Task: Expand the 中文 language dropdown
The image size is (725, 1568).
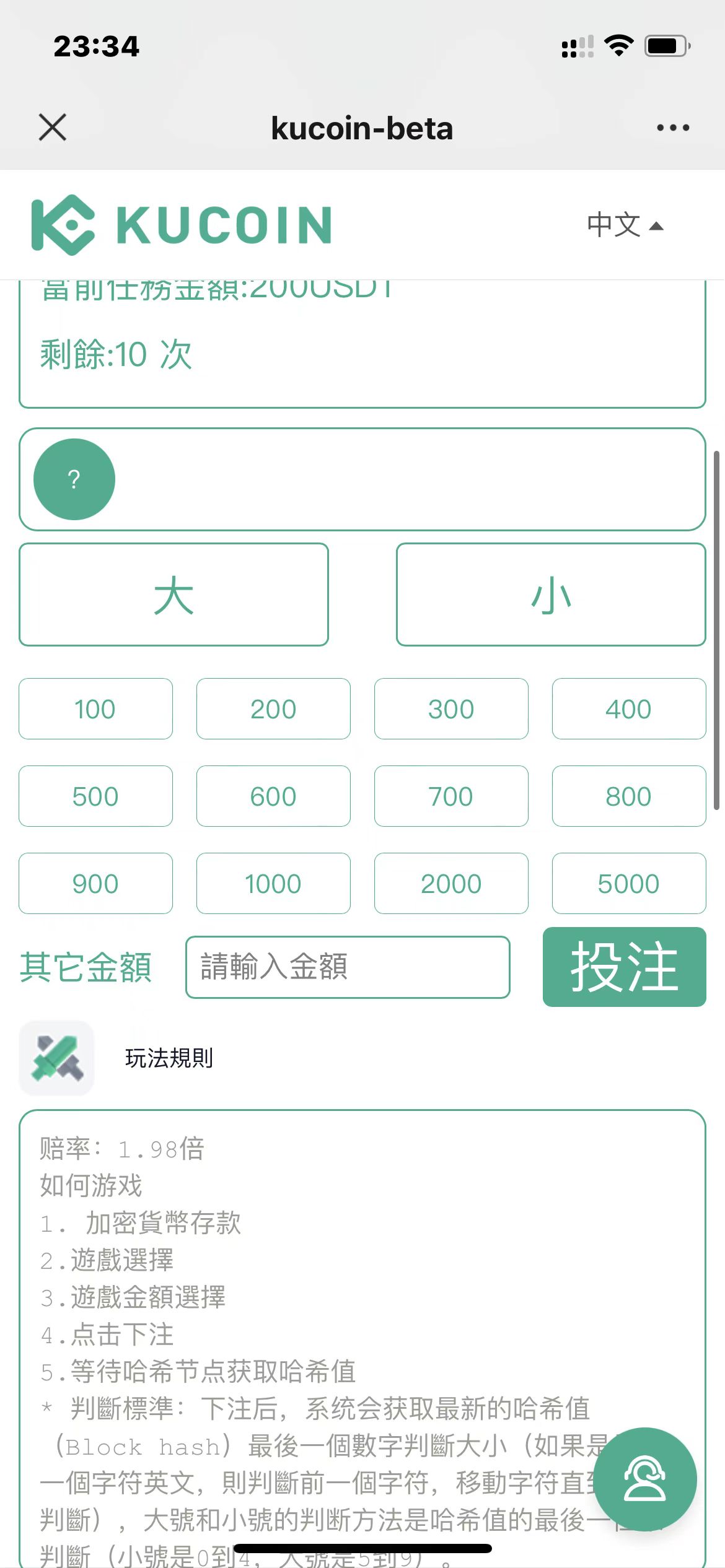Action: pos(625,225)
